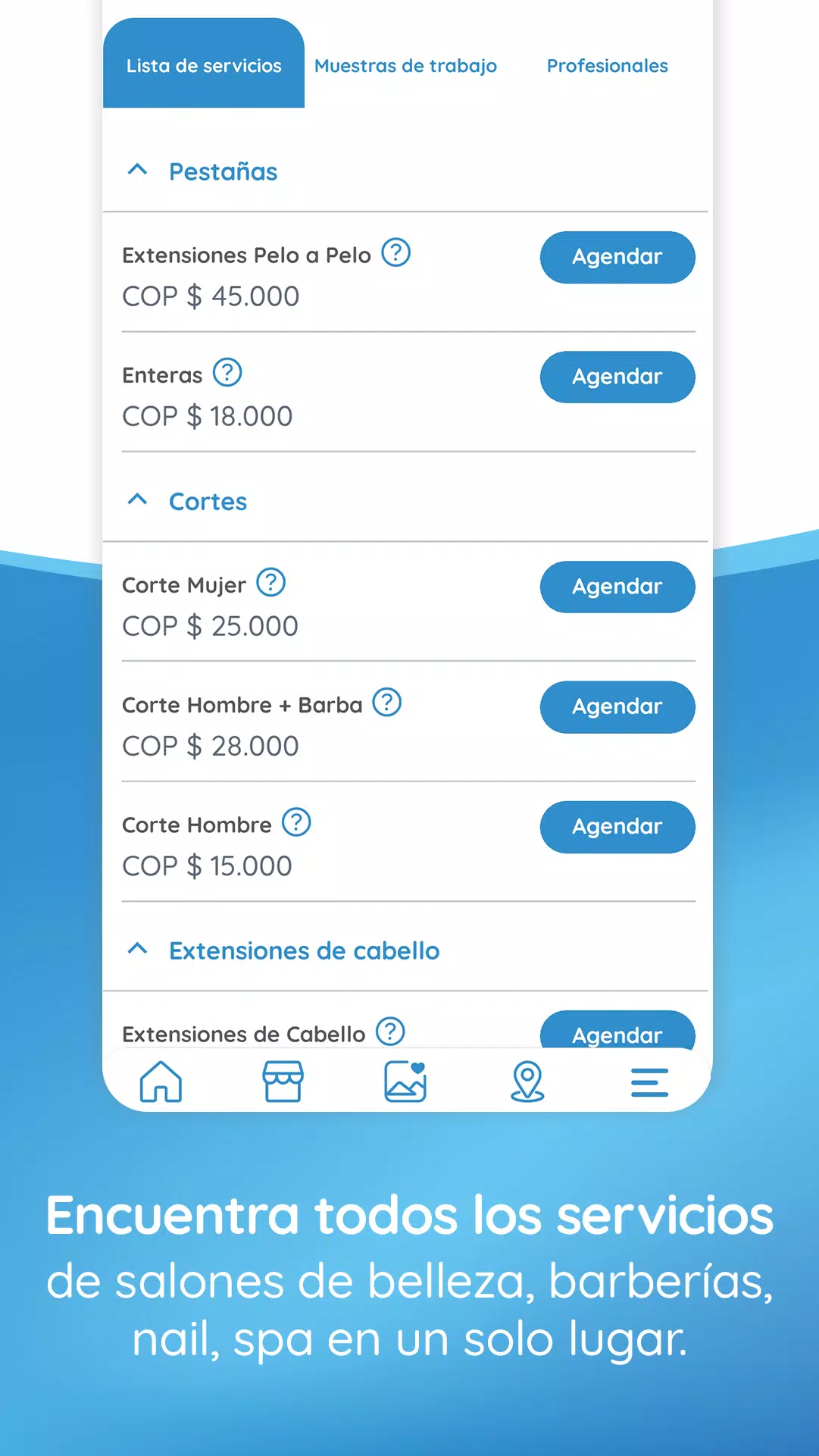Switch to the Muestras de trabajo tab
The width and height of the screenshot is (819, 1456).
(405, 66)
